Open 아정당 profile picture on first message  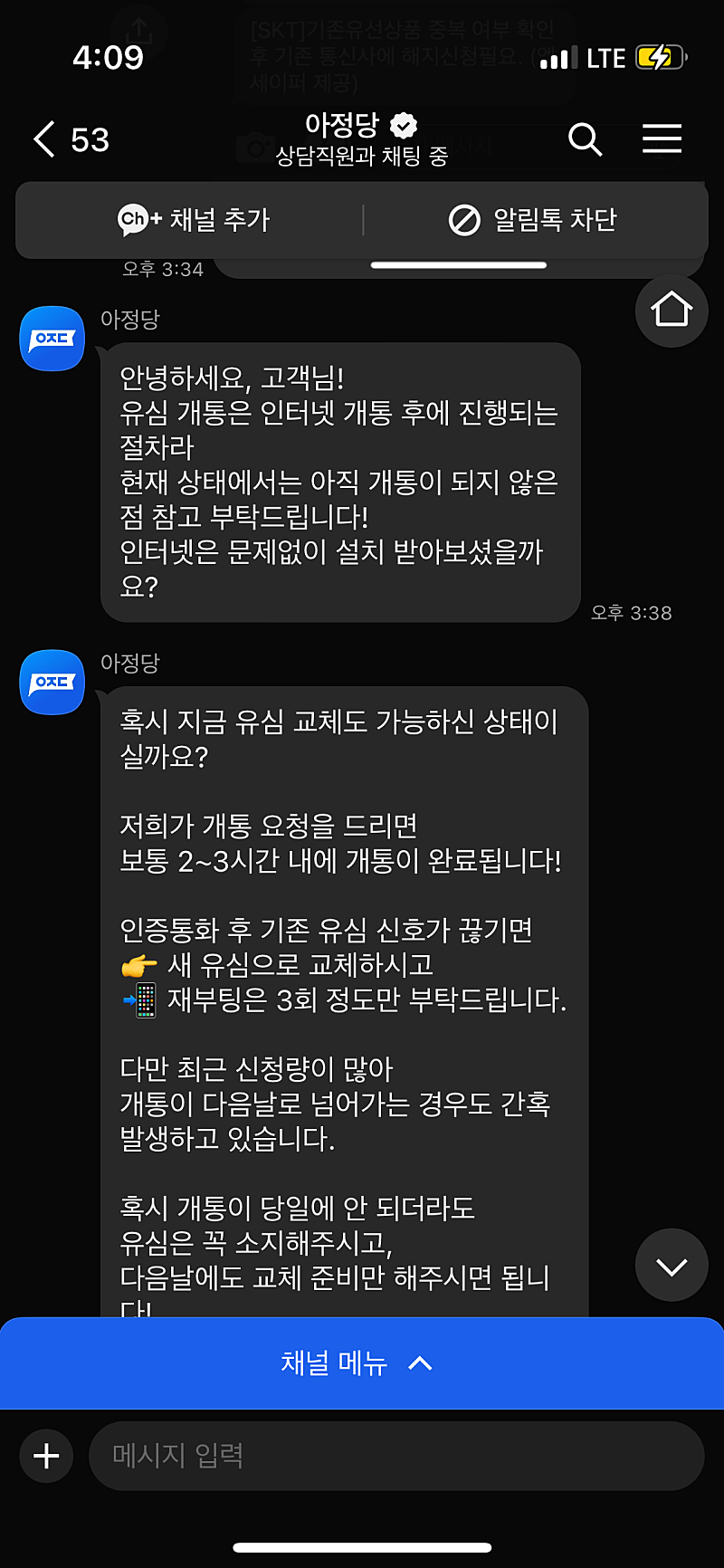pos(52,339)
